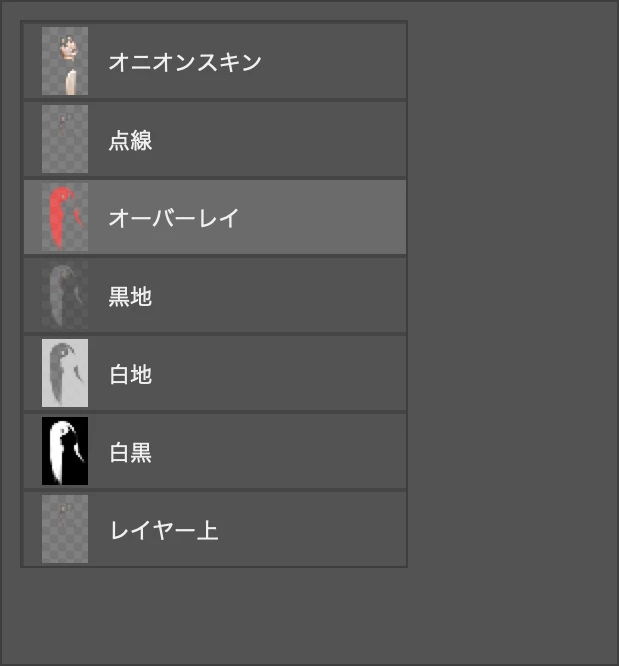Choose the 点線 view option
Image resolution: width=619 pixels, height=666 pixels.
point(214,140)
